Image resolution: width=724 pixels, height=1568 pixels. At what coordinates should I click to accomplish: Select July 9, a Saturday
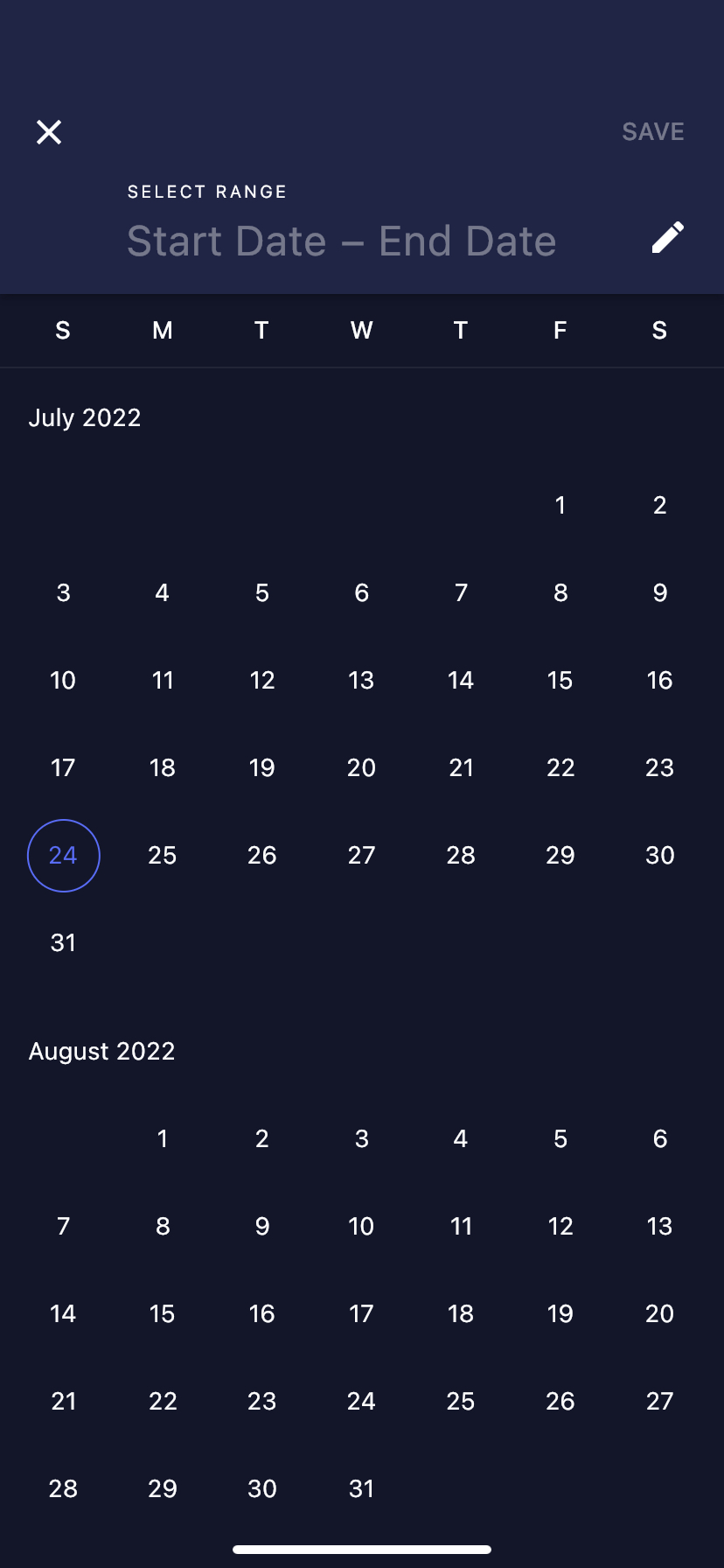(x=659, y=592)
